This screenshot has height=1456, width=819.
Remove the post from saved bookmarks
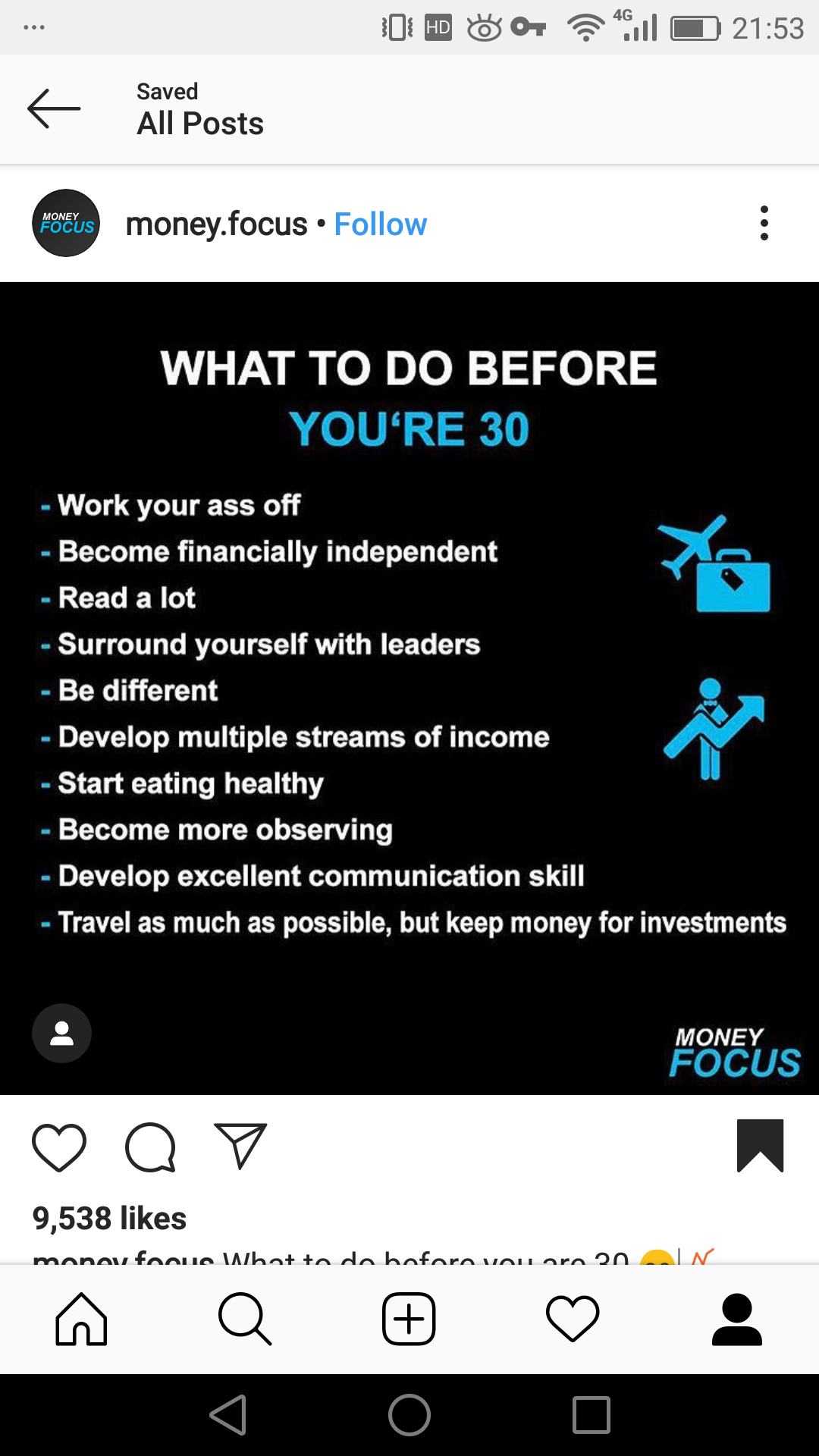point(760,1145)
